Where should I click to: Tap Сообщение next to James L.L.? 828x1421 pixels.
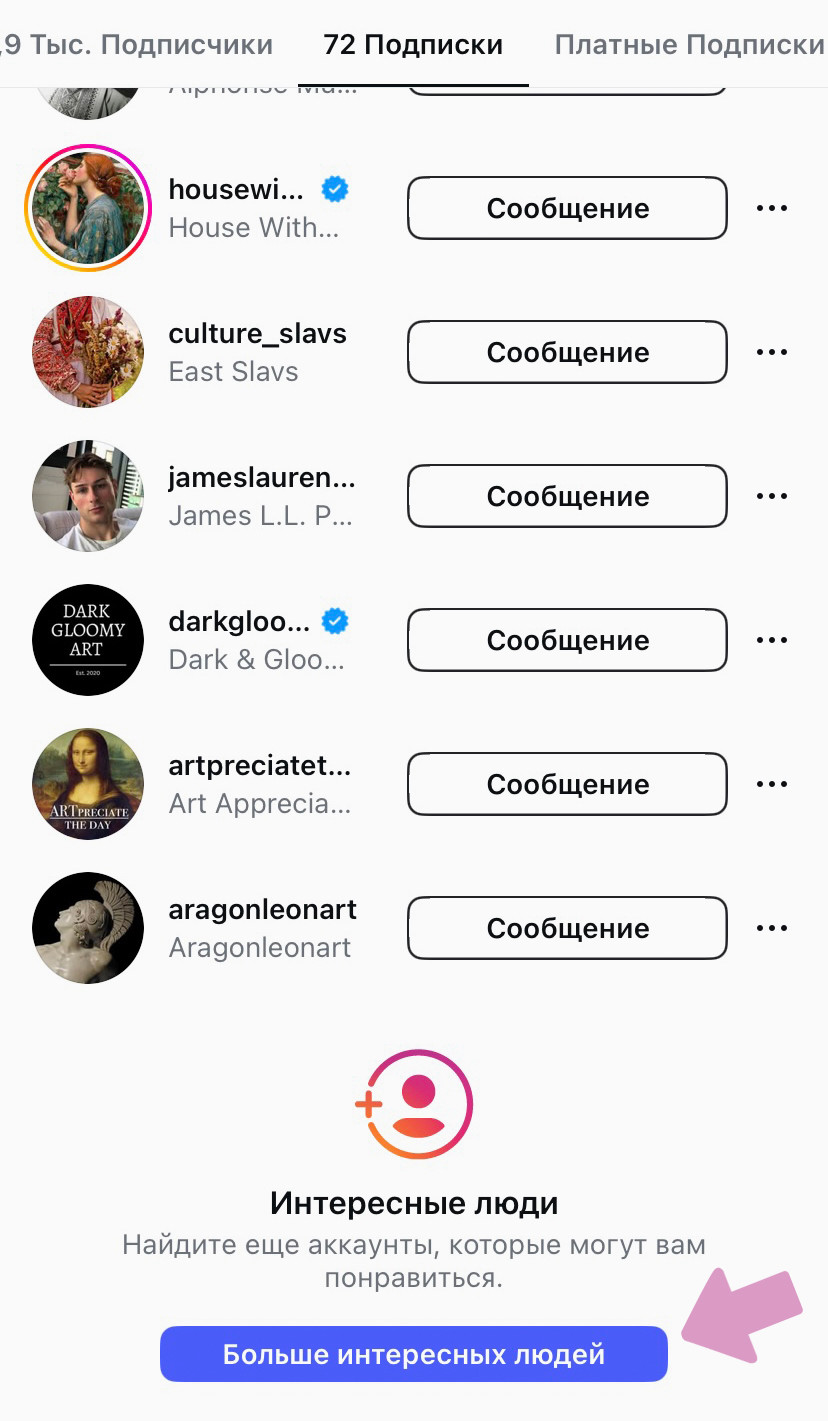(x=567, y=496)
